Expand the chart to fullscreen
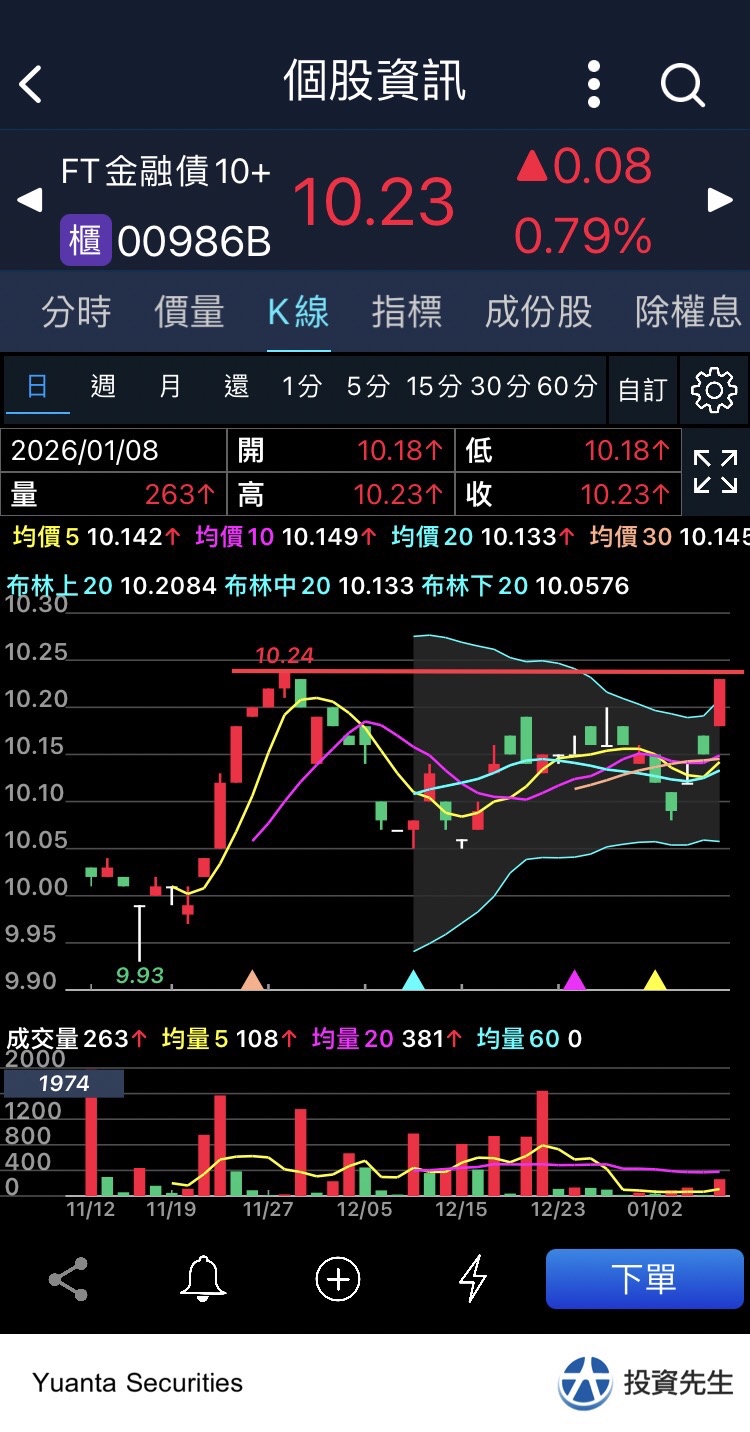750x1432 pixels. coord(715,471)
